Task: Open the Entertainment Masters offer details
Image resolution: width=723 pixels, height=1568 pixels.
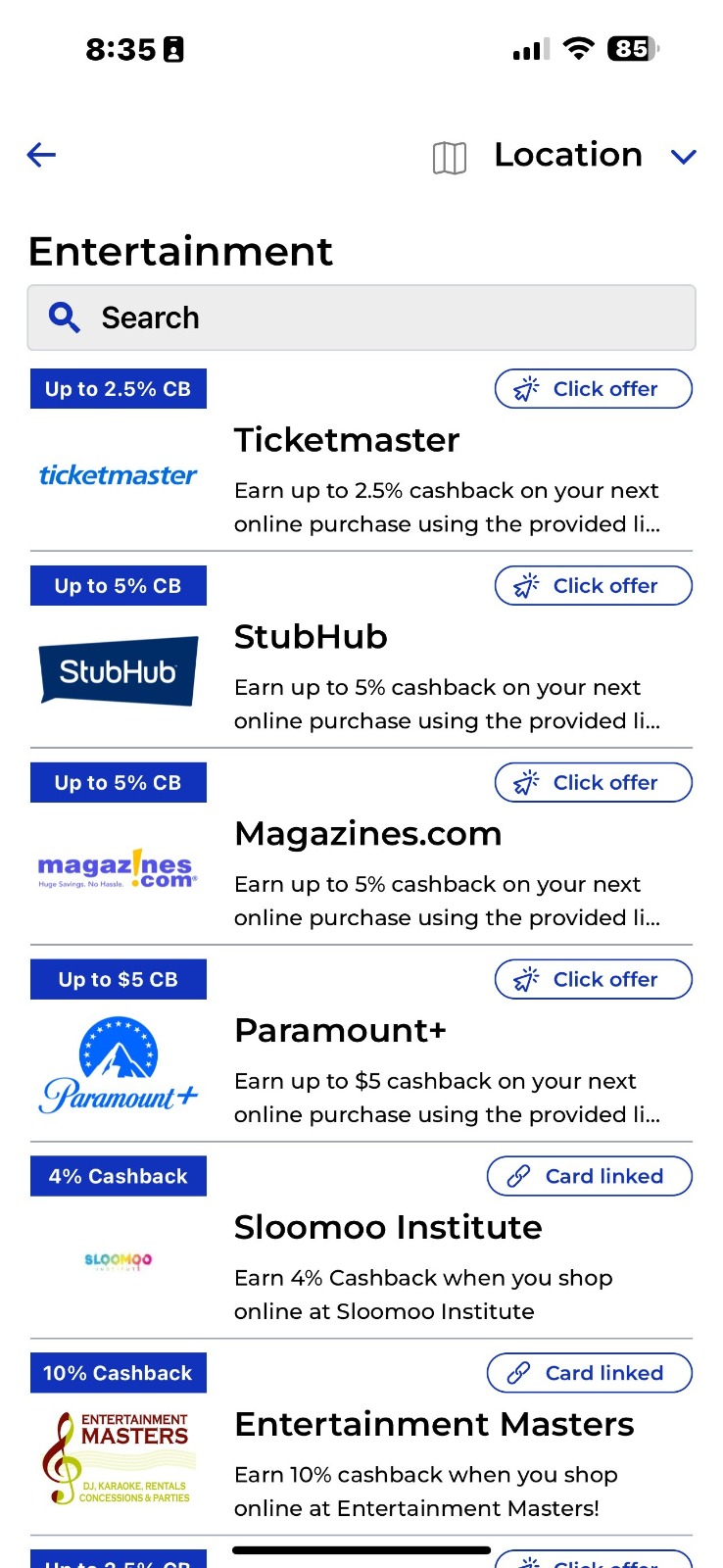Action: (x=434, y=1426)
